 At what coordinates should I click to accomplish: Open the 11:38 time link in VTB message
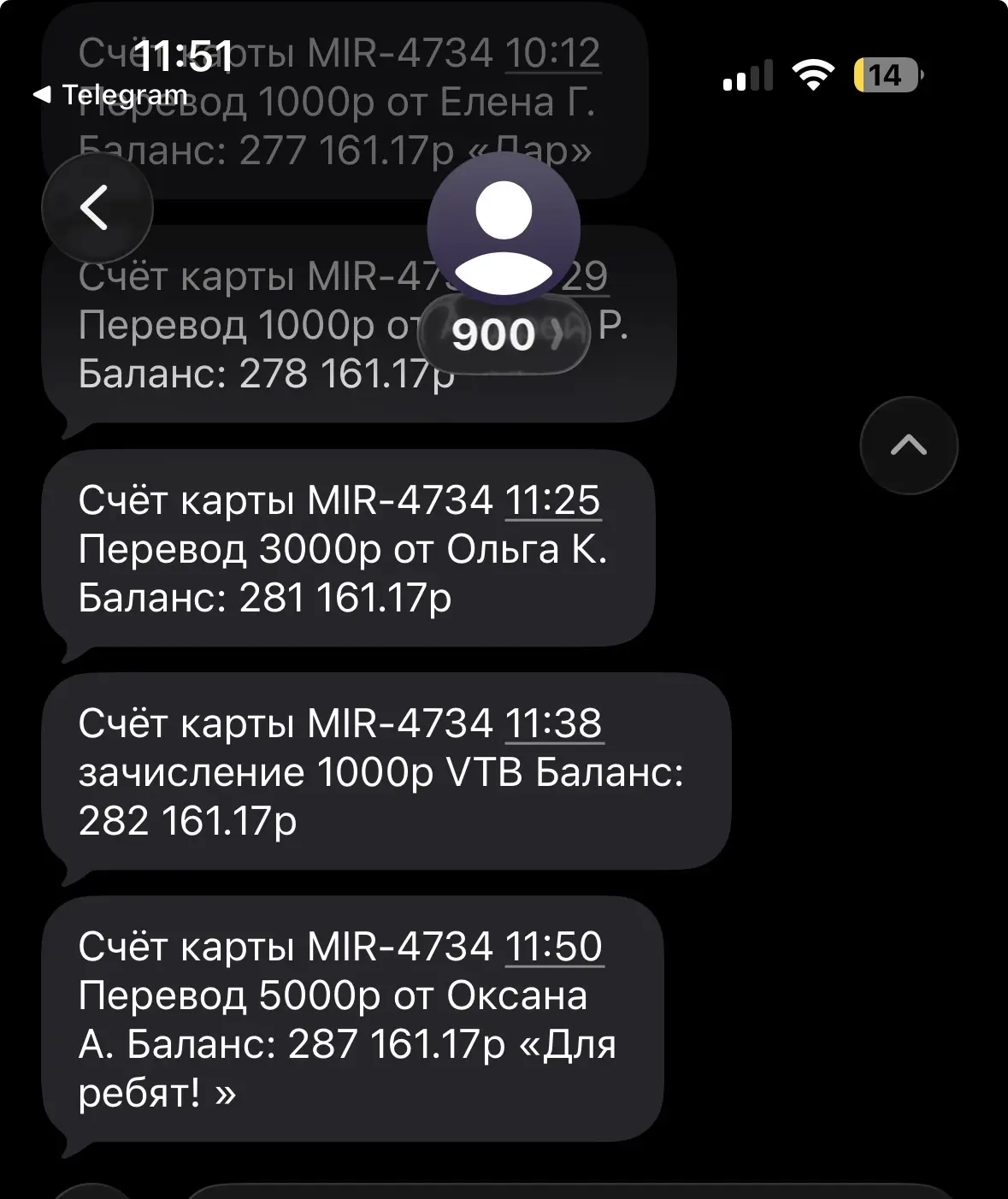click(x=554, y=724)
